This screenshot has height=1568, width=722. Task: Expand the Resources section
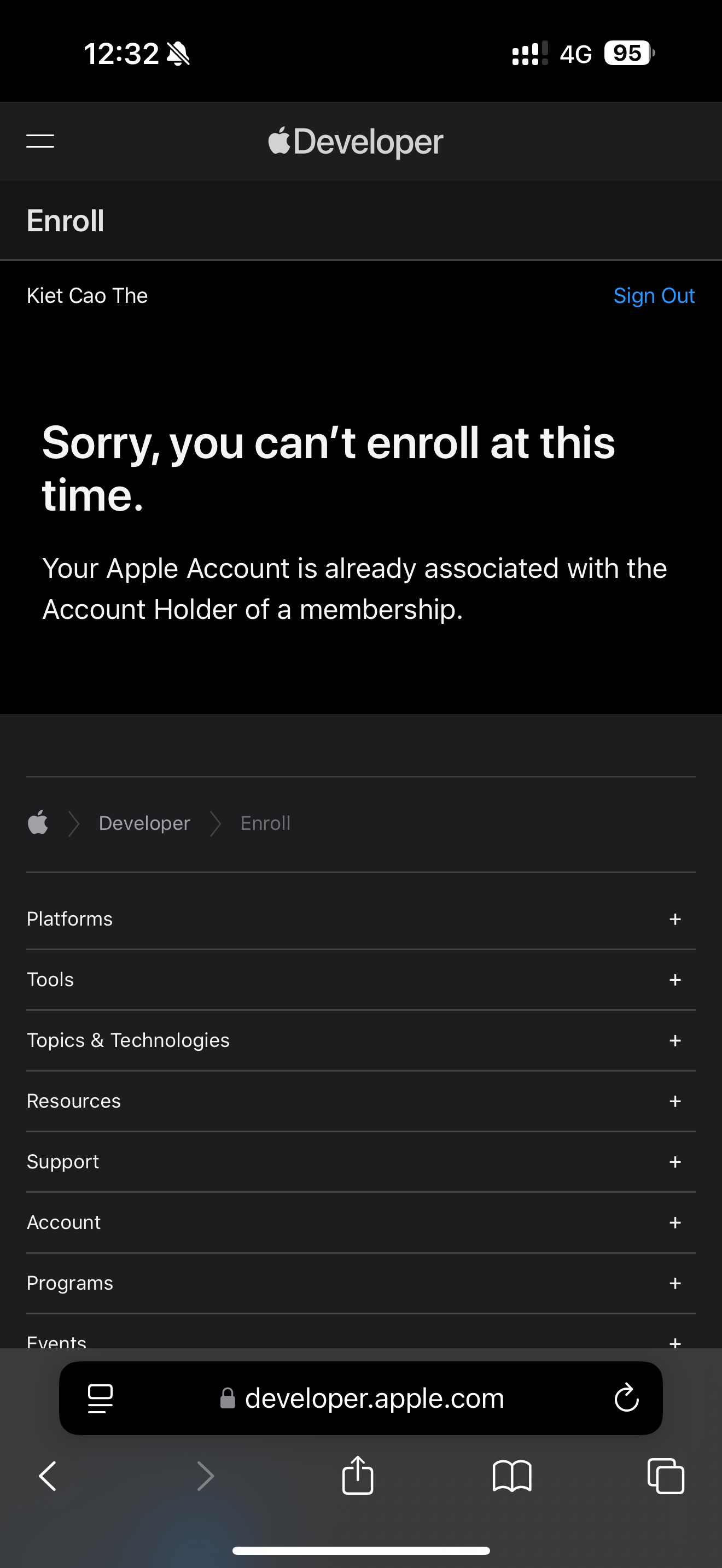674,1101
